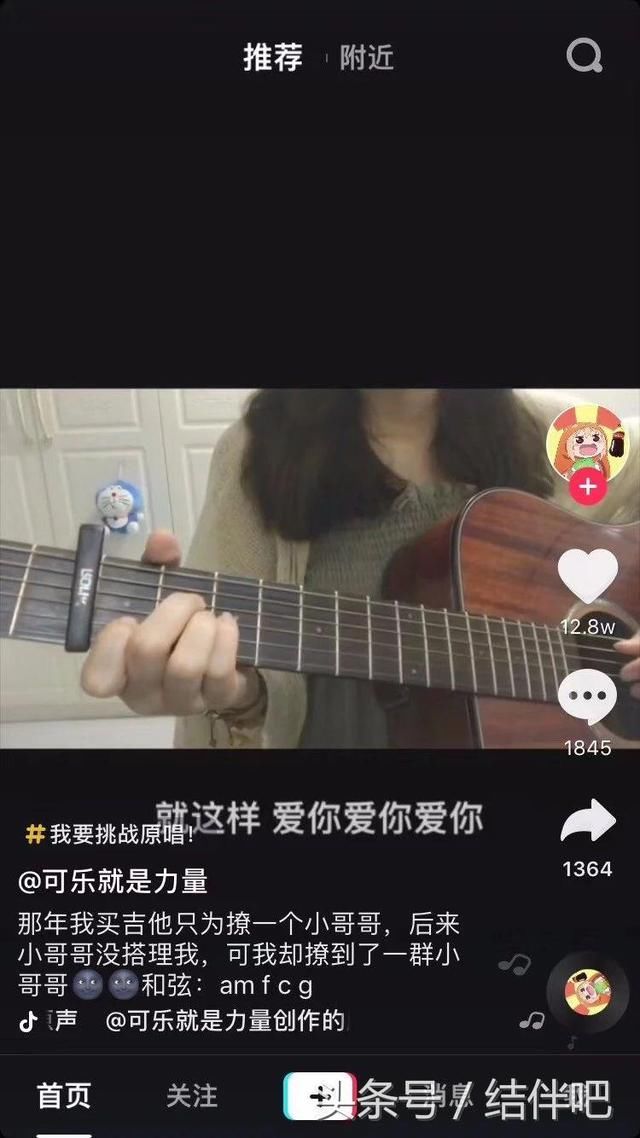Like the video with 12.8w likes
640x1138 pixels.
587,578
